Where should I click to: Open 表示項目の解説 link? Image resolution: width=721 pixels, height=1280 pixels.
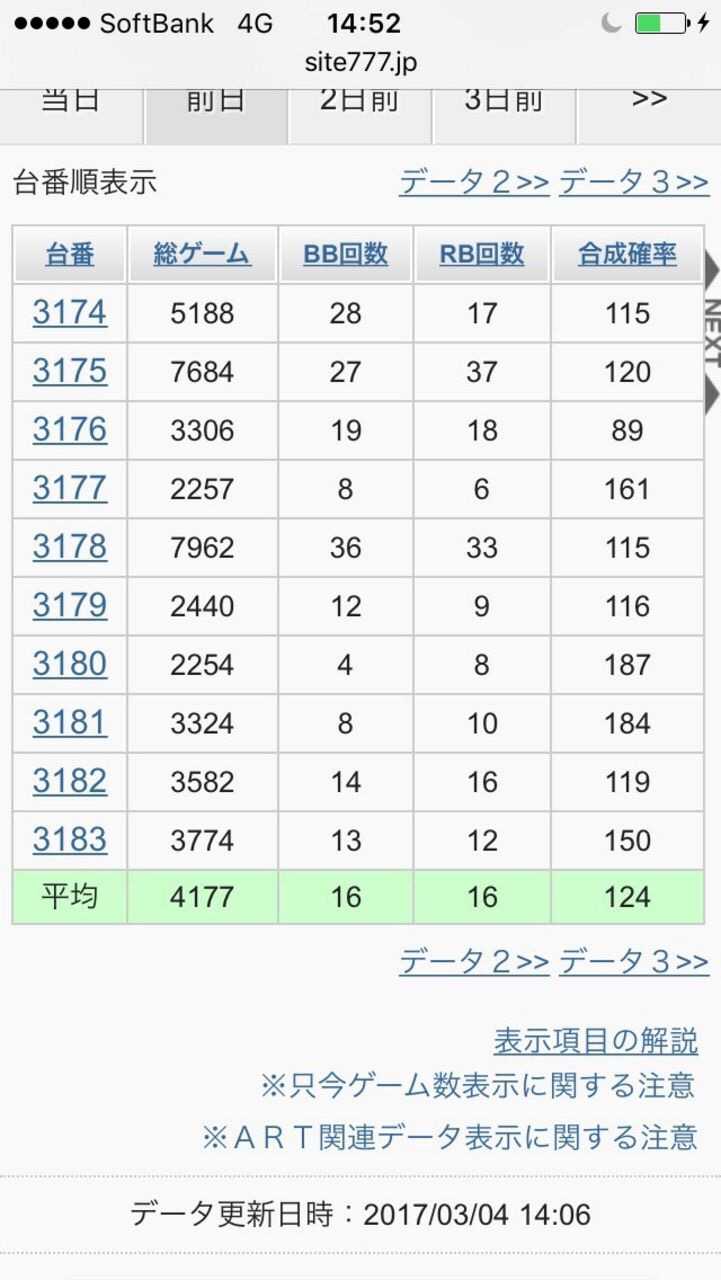click(595, 1041)
